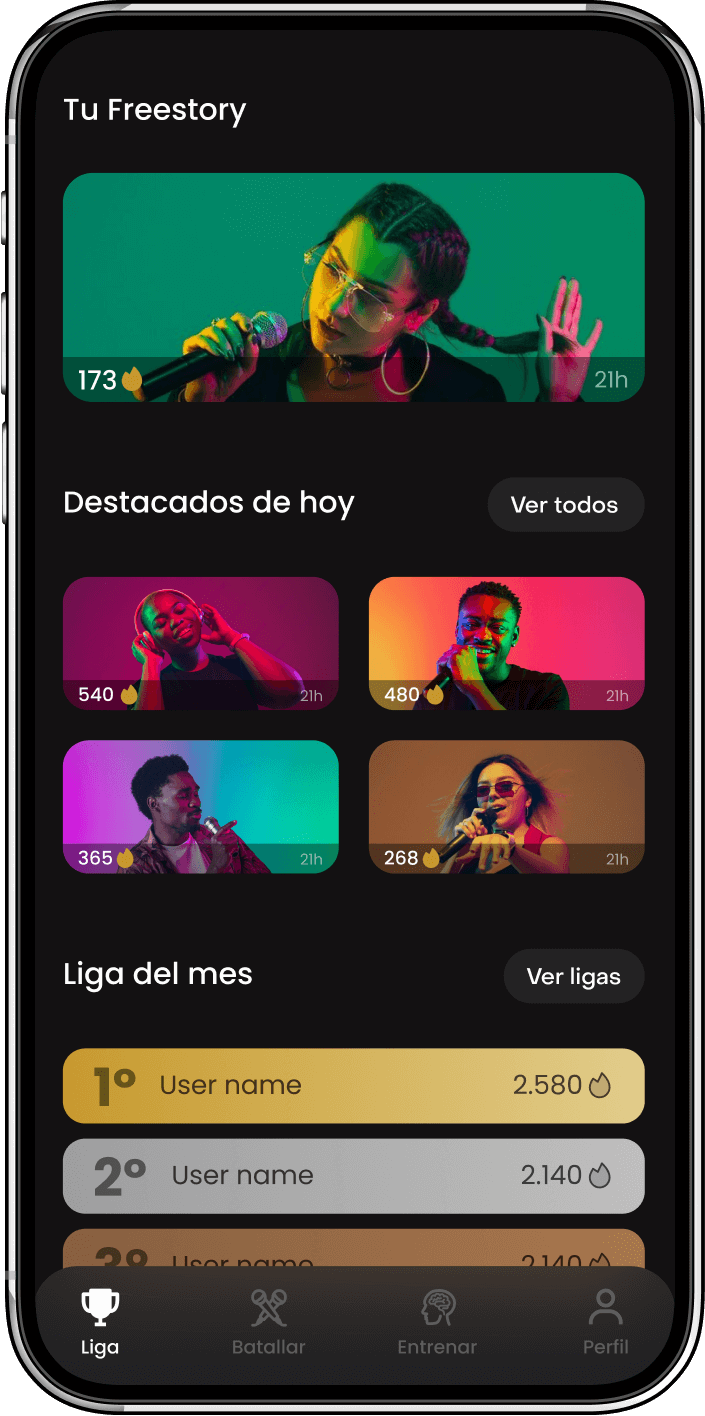This screenshot has width=705, height=1416.
Task: Switch to the Entrenar tab
Action: pyautogui.click(x=437, y=1322)
